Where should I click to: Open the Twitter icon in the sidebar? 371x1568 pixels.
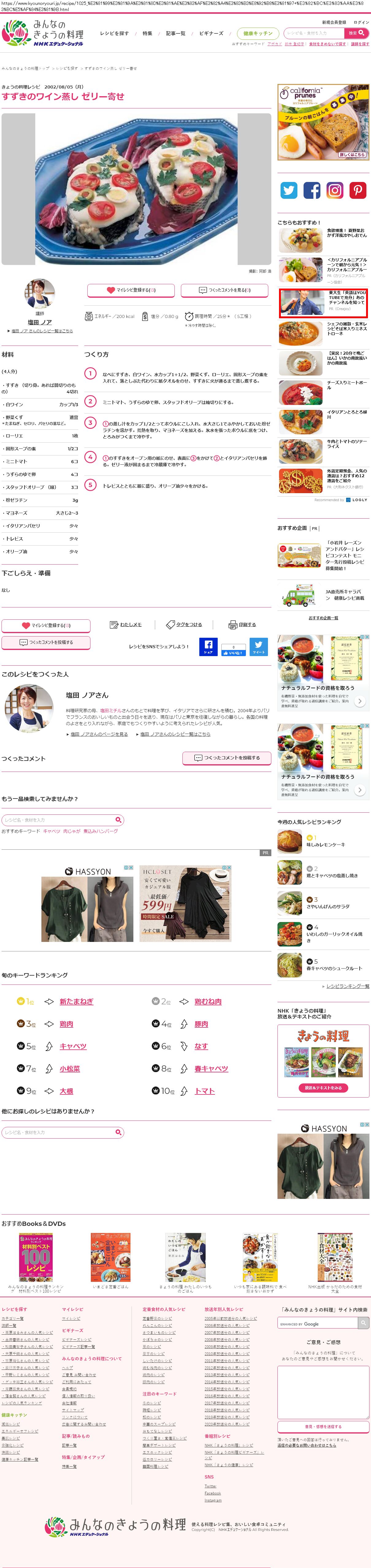(289, 190)
